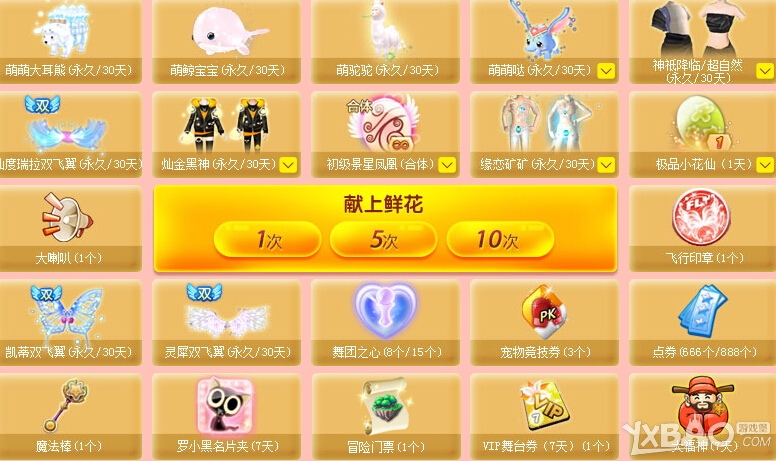This screenshot has height=461, width=776.
Task: Offer flowers 1次 (once)
Action: pos(267,240)
